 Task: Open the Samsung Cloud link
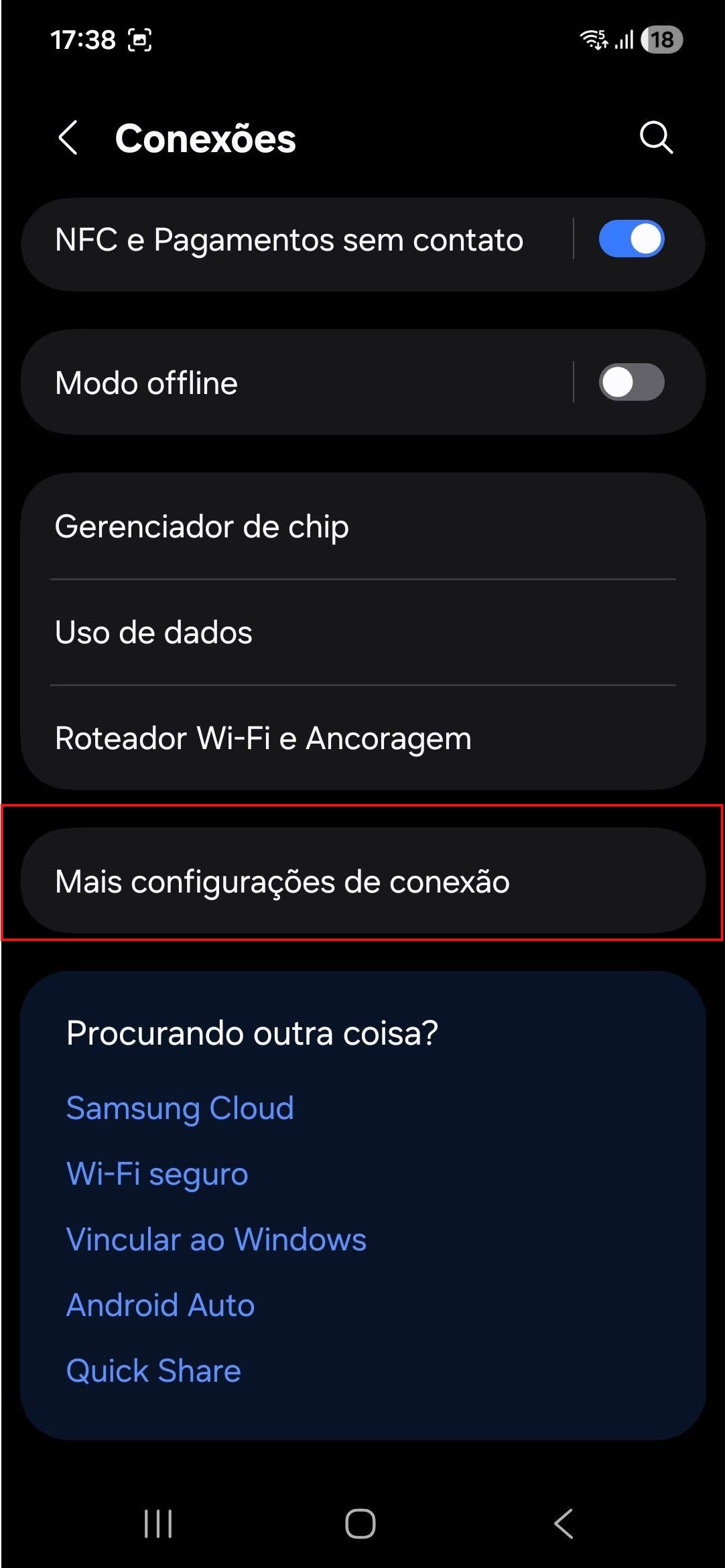click(179, 1108)
